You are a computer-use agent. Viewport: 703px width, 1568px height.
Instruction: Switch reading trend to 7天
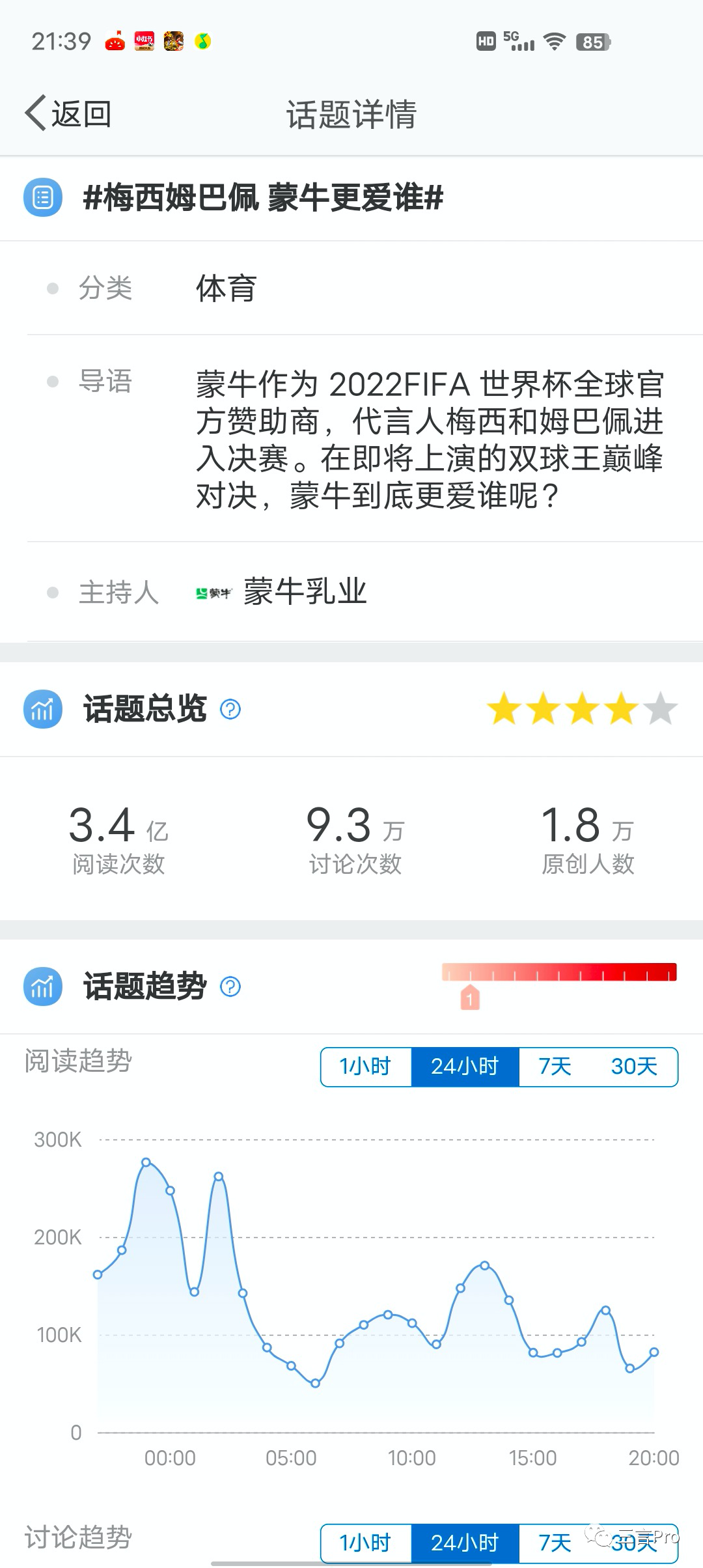coord(555,1067)
